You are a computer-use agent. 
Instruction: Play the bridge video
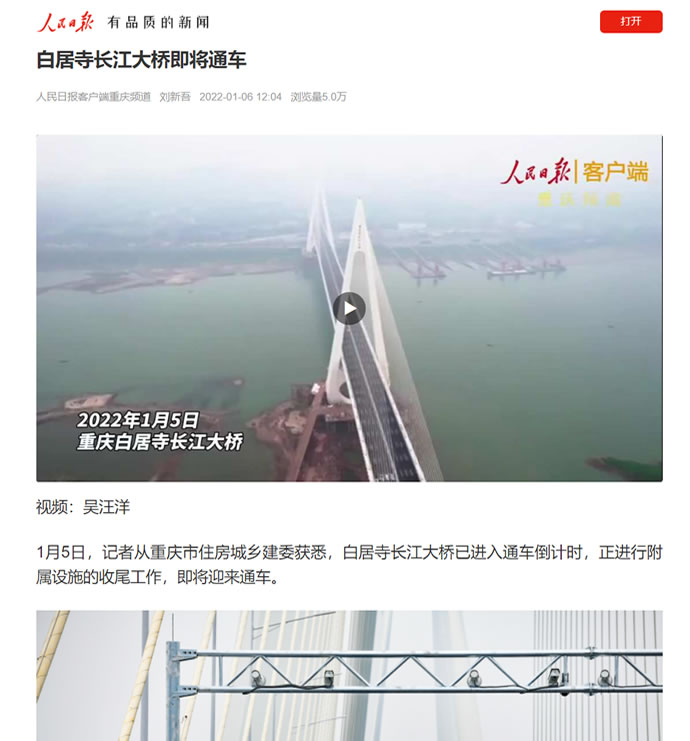[x=349, y=308]
